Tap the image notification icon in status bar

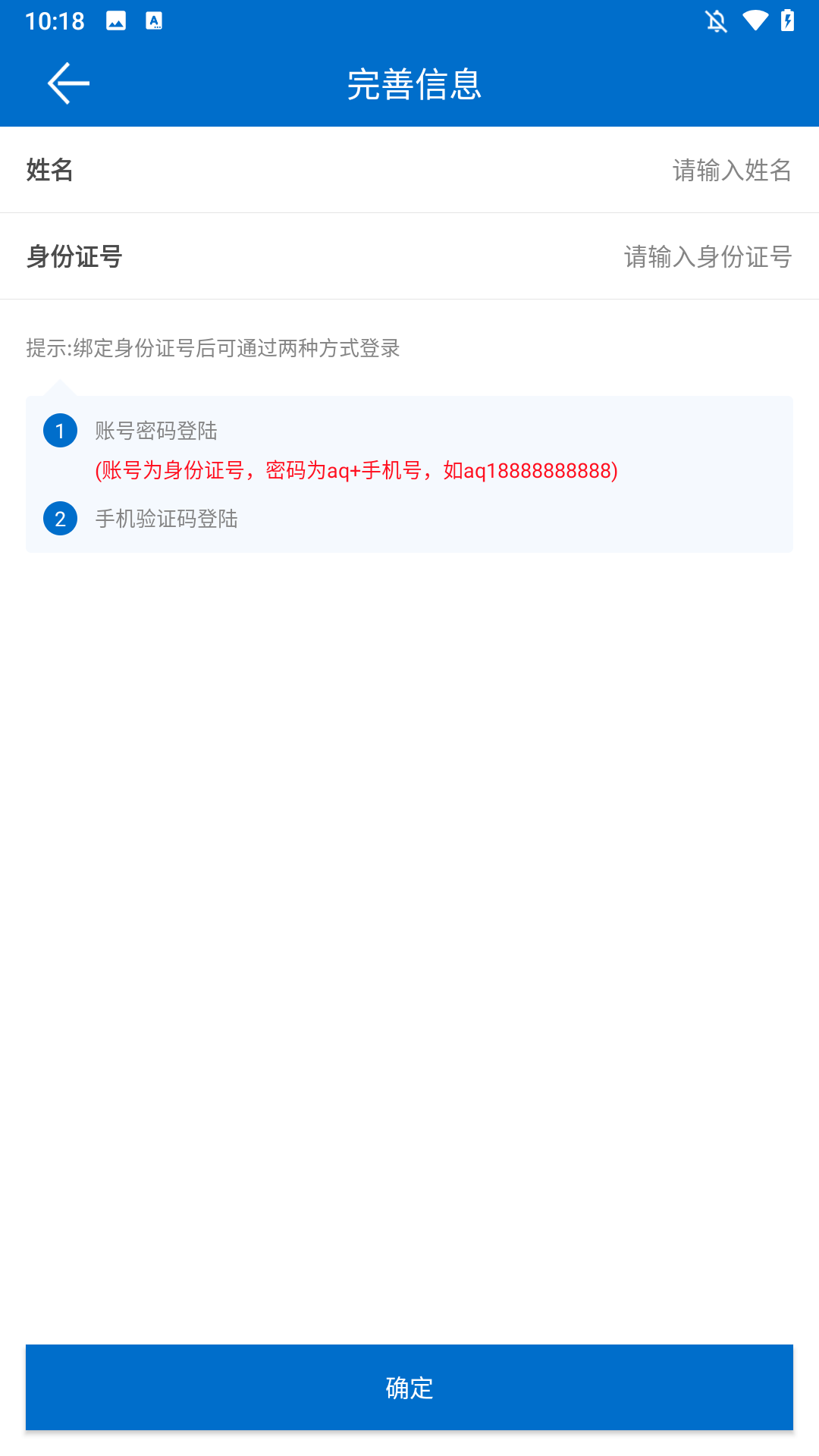pyautogui.click(x=115, y=21)
